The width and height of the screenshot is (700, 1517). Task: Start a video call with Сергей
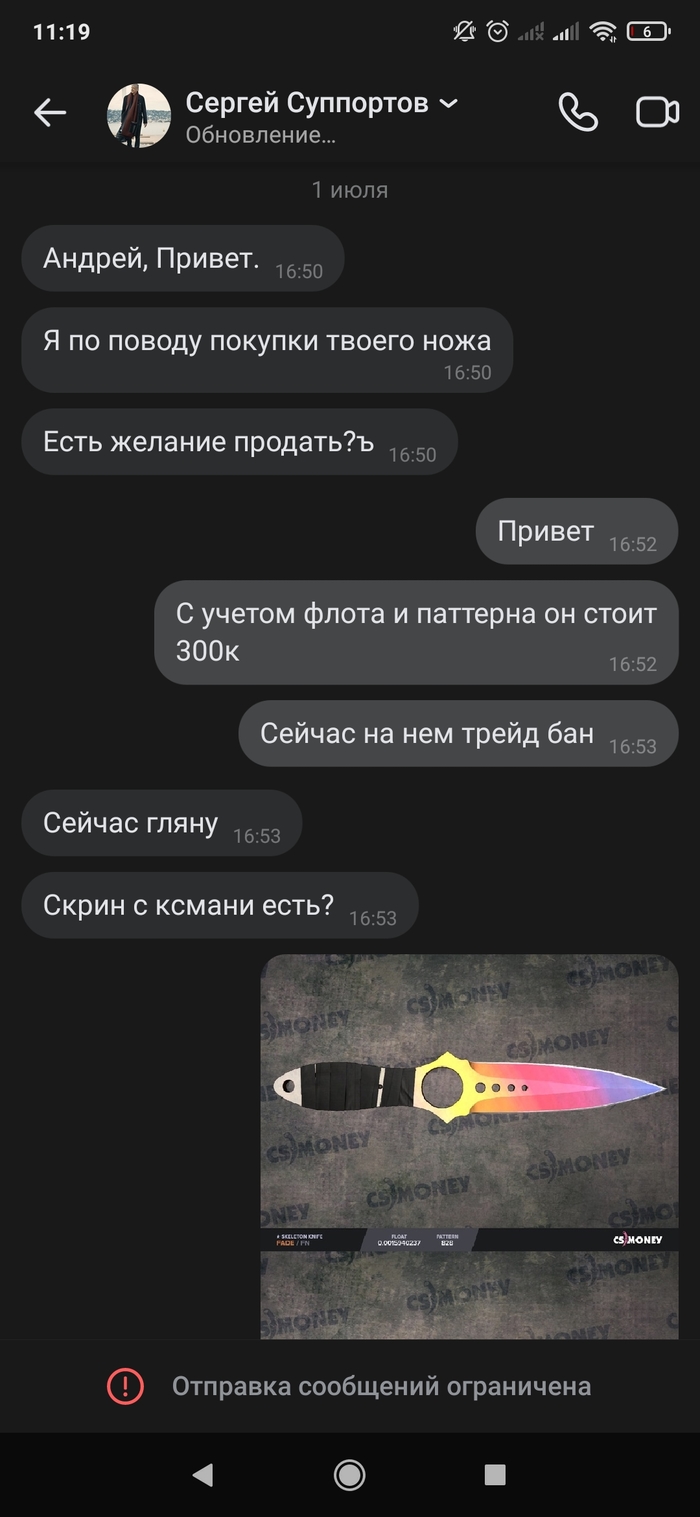tap(657, 113)
